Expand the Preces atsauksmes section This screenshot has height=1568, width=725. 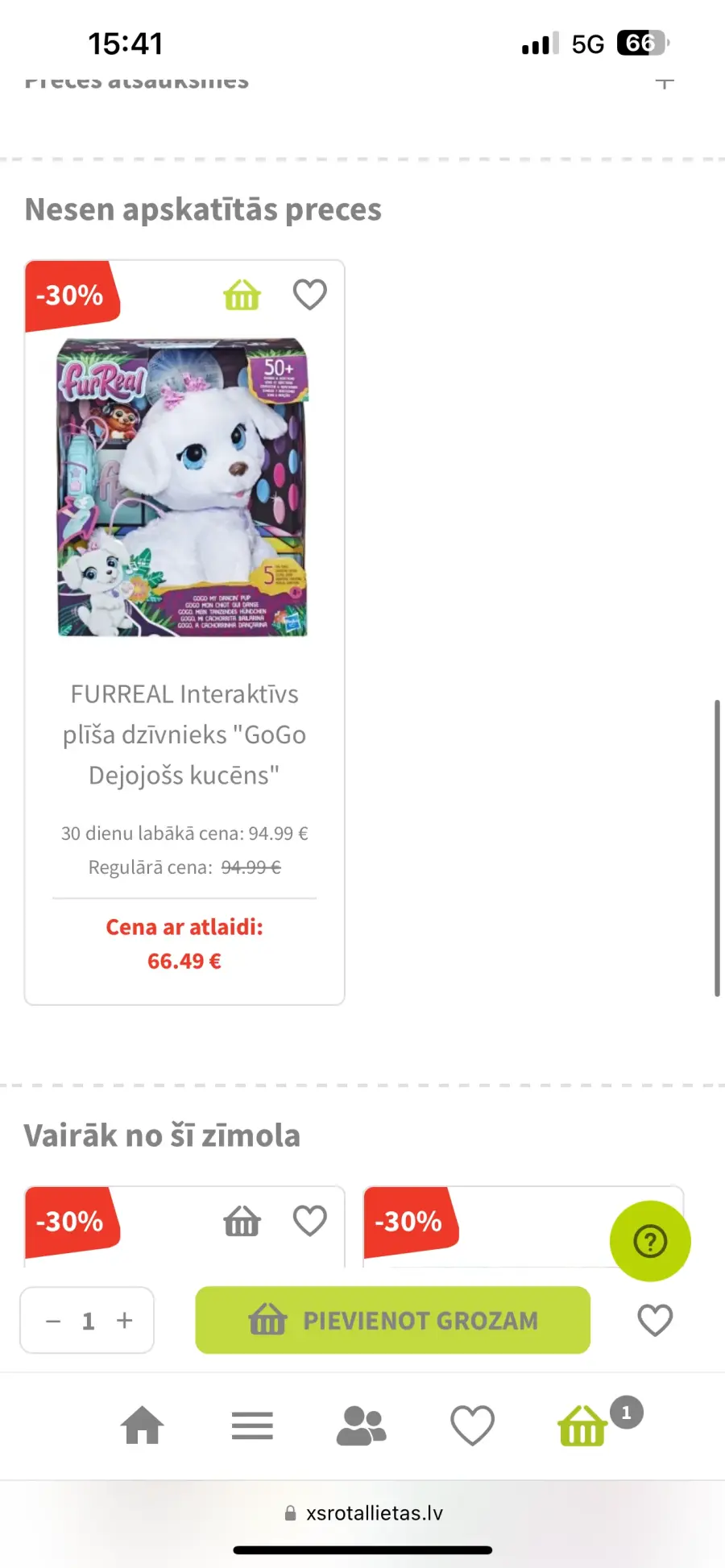tap(664, 81)
